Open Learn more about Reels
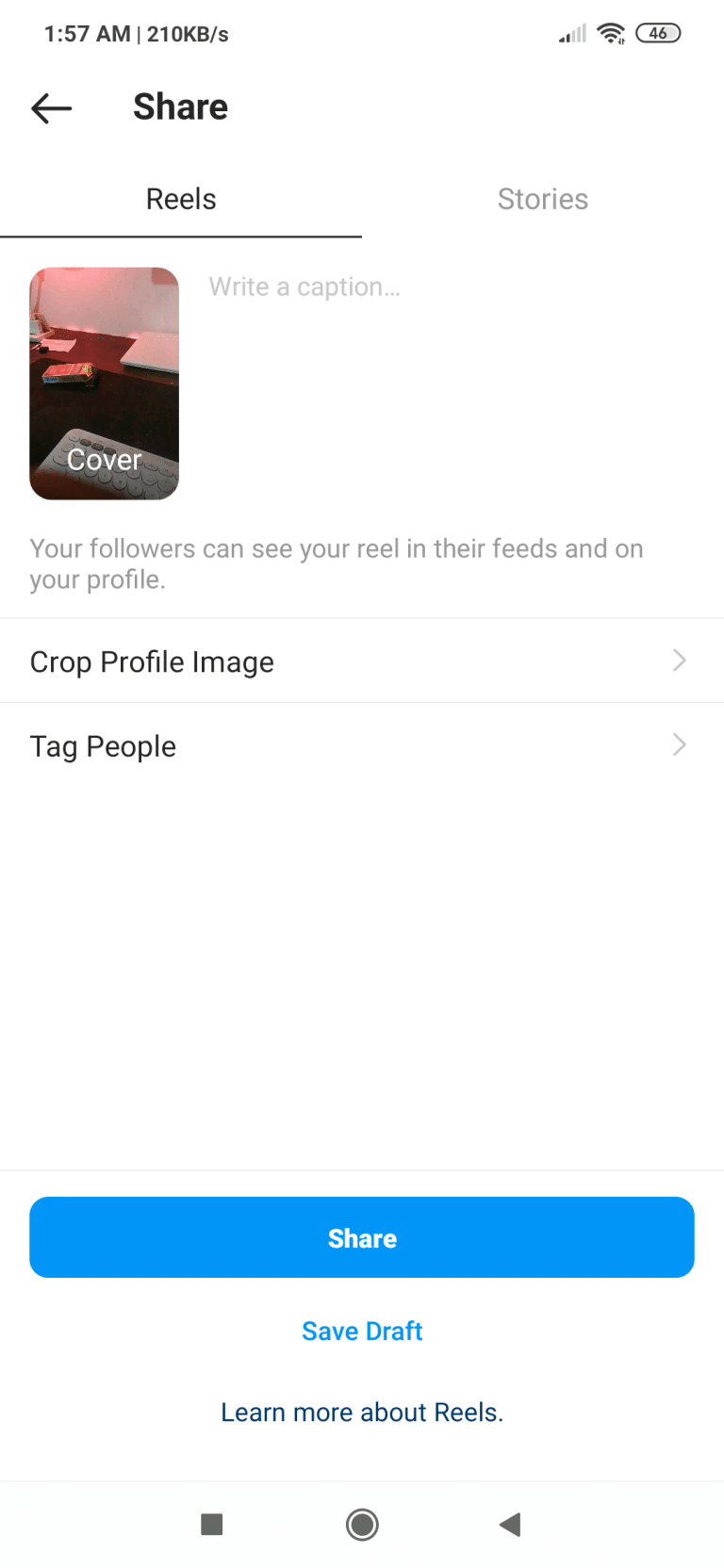This screenshot has width=724, height=1568. coord(362,1412)
